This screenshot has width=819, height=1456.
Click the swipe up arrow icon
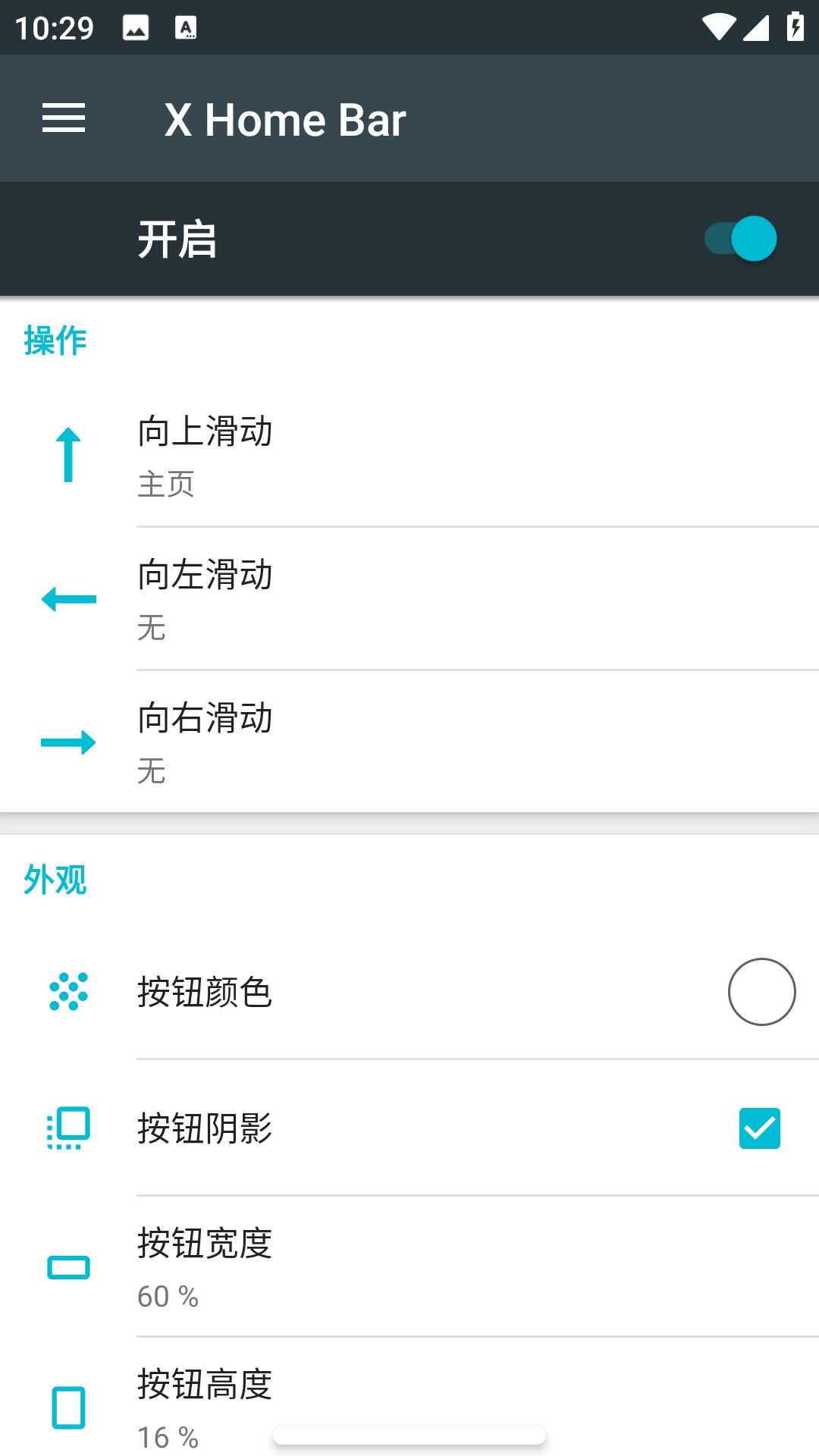pyautogui.click(x=67, y=454)
